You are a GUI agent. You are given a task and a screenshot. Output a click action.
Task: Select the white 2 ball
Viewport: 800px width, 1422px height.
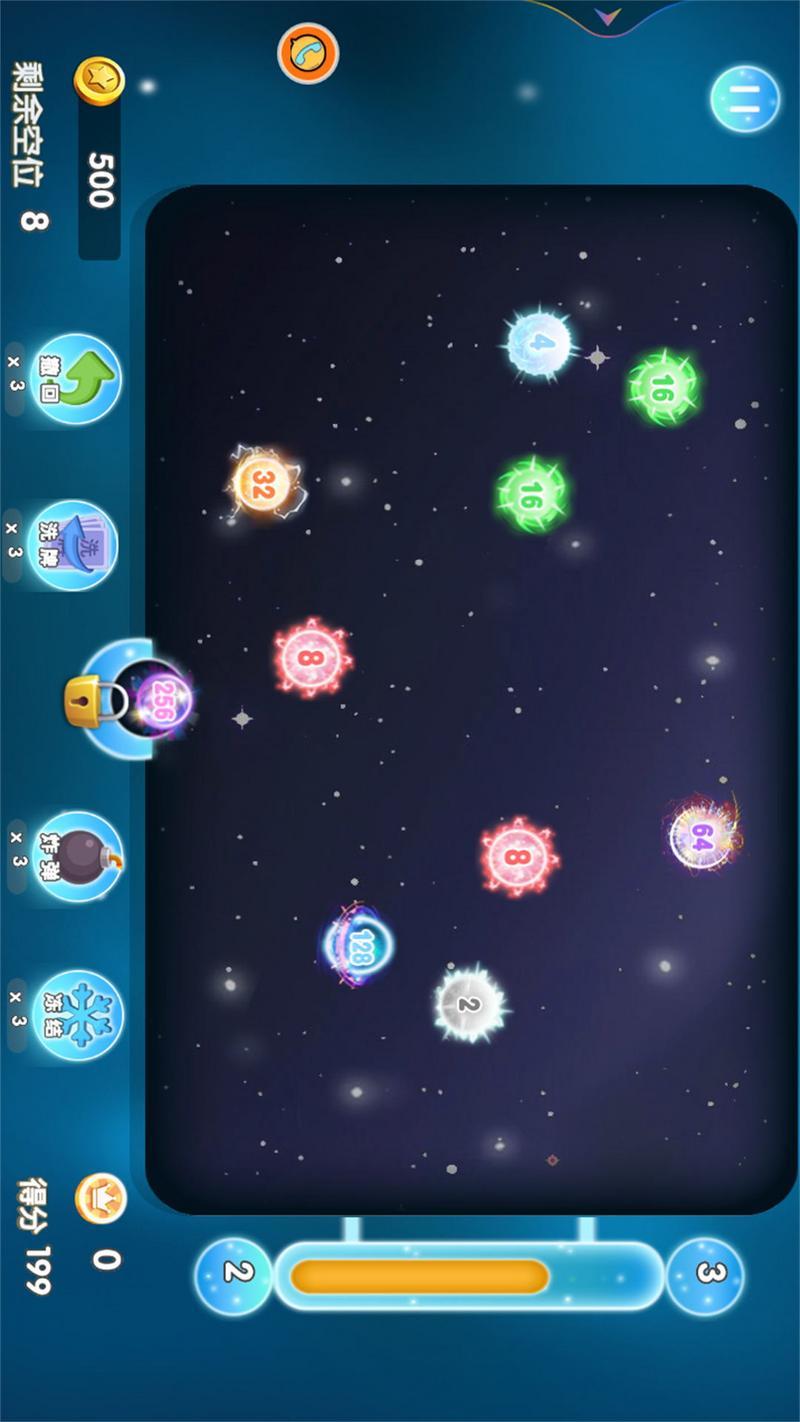[x=470, y=1004]
